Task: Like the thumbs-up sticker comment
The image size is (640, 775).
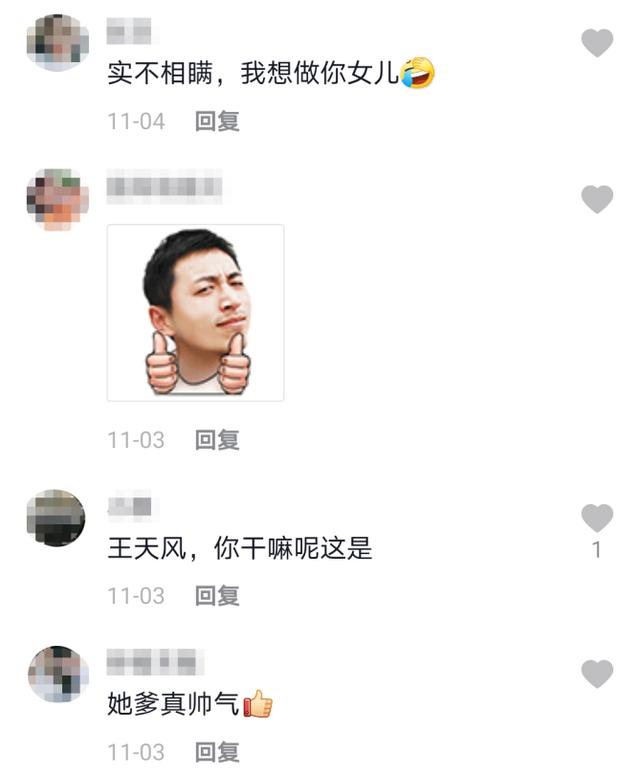Action: pyautogui.click(x=597, y=199)
